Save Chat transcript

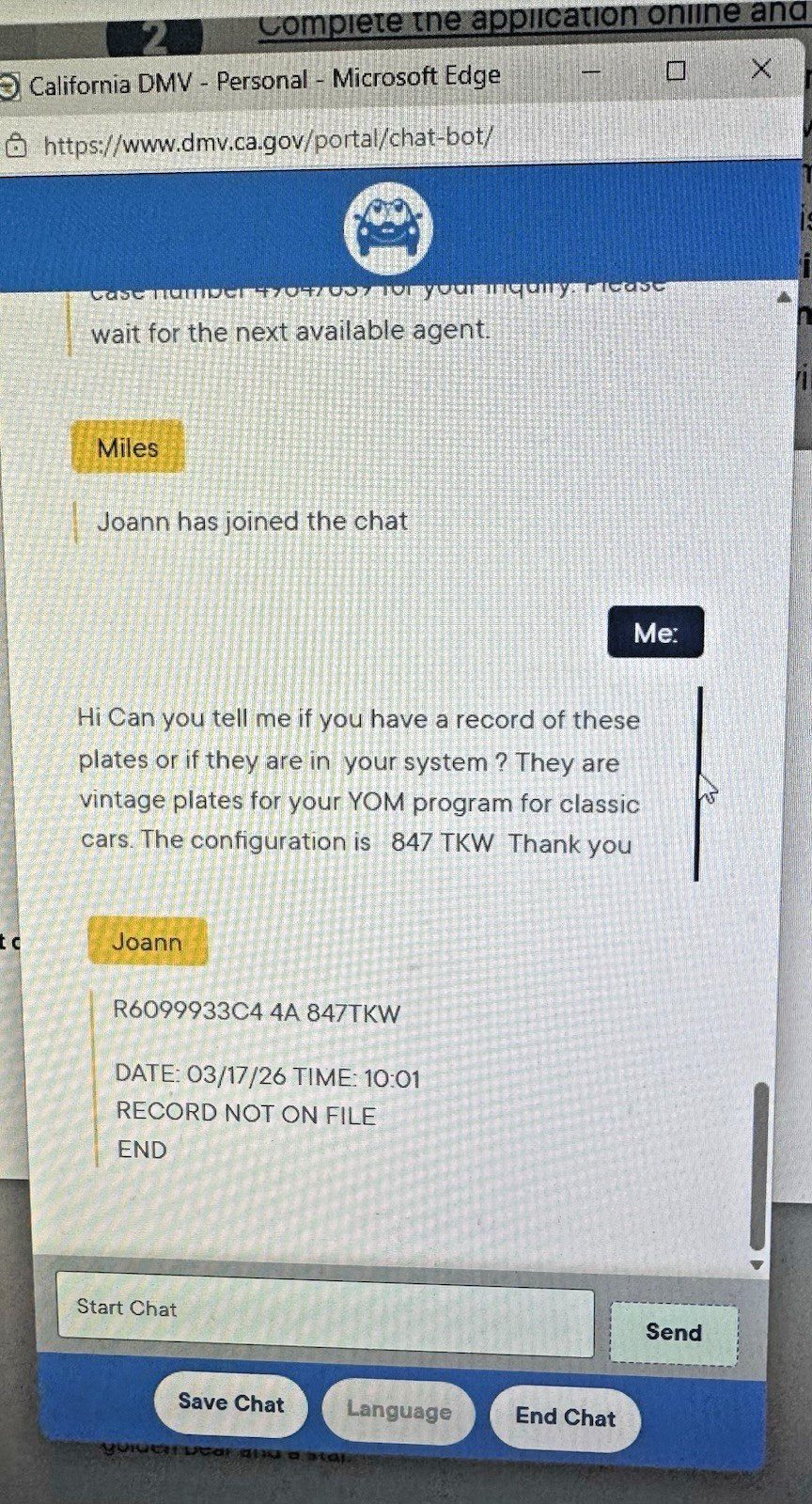coord(230,1404)
